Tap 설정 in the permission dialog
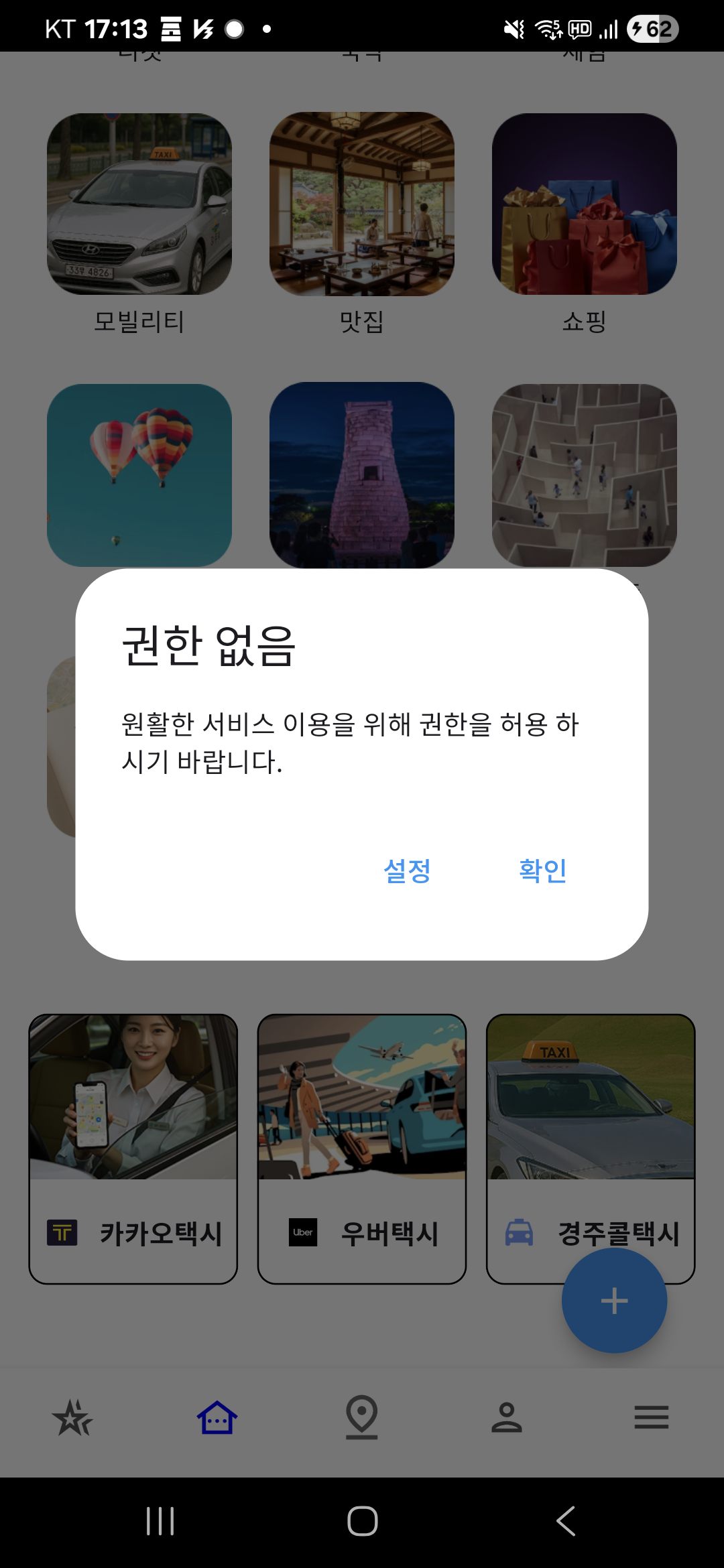This screenshot has height=1568, width=724. tap(407, 871)
